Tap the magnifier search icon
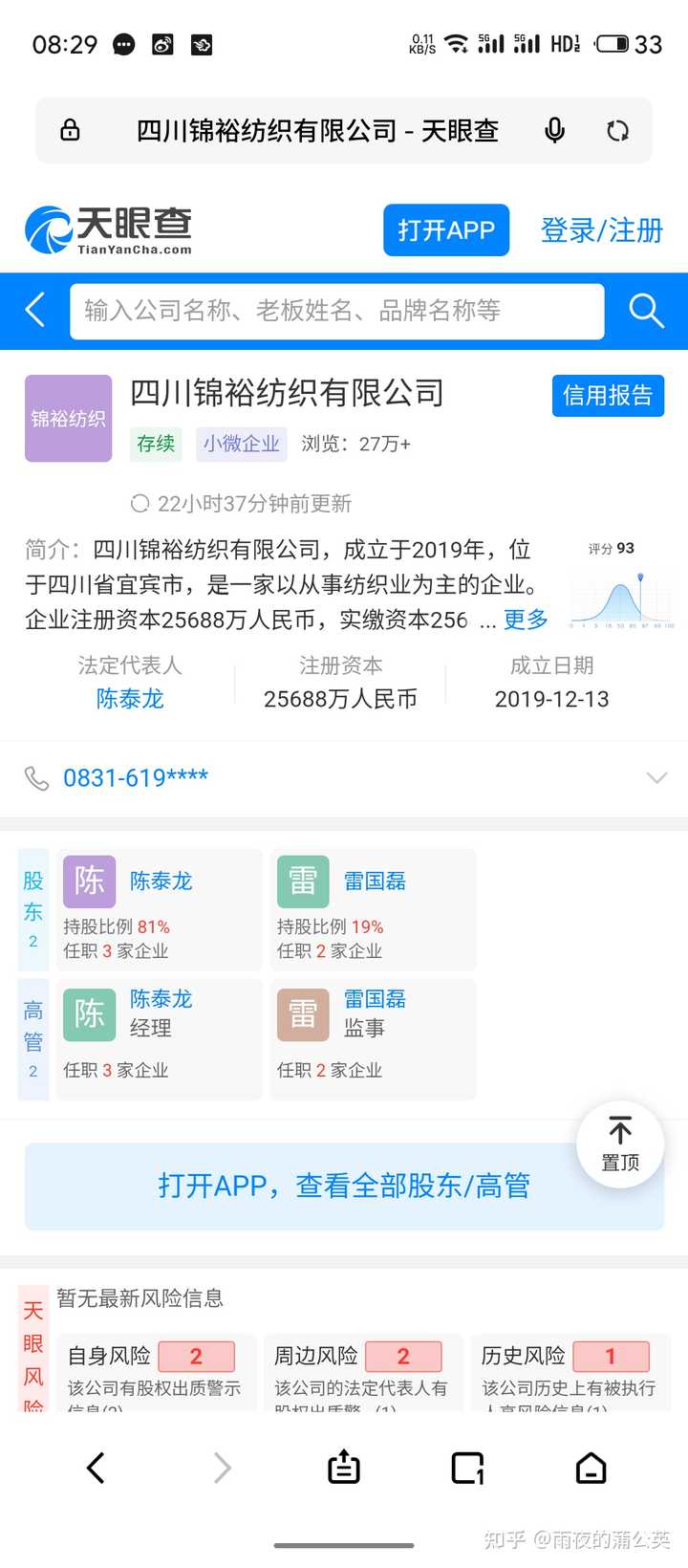 pos(646,311)
